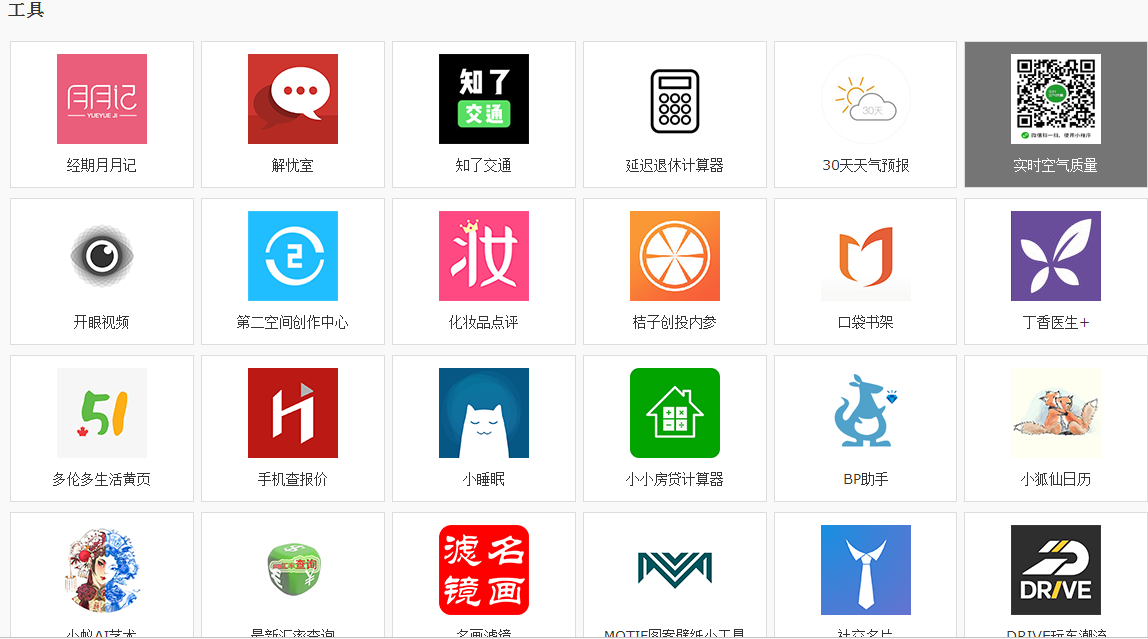Open the 小睡眠 tile
The image size is (1148, 639).
click(x=484, y=428)
